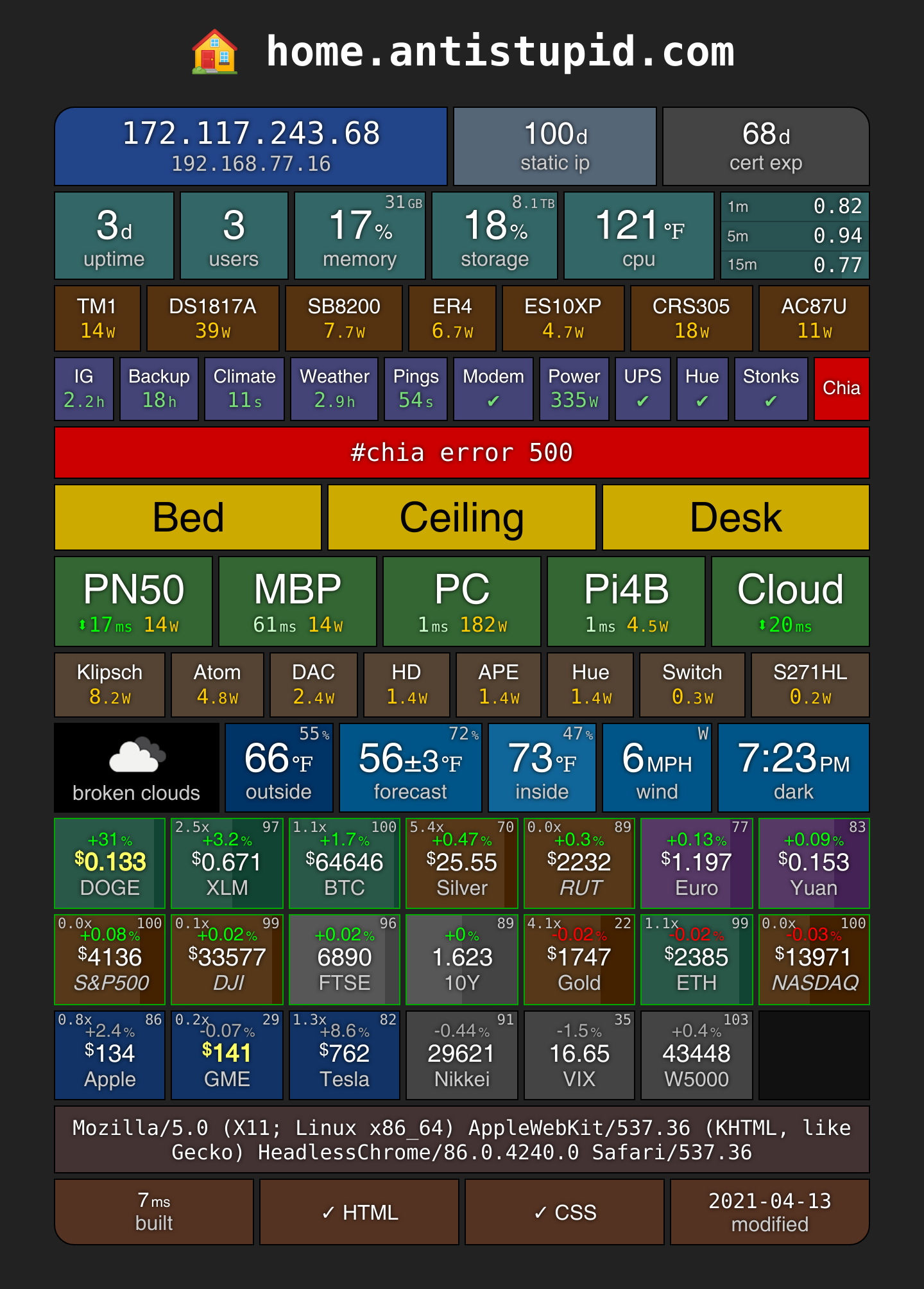
Task: Open the broken clouds weather tile
Action: (x=137, y=768)
